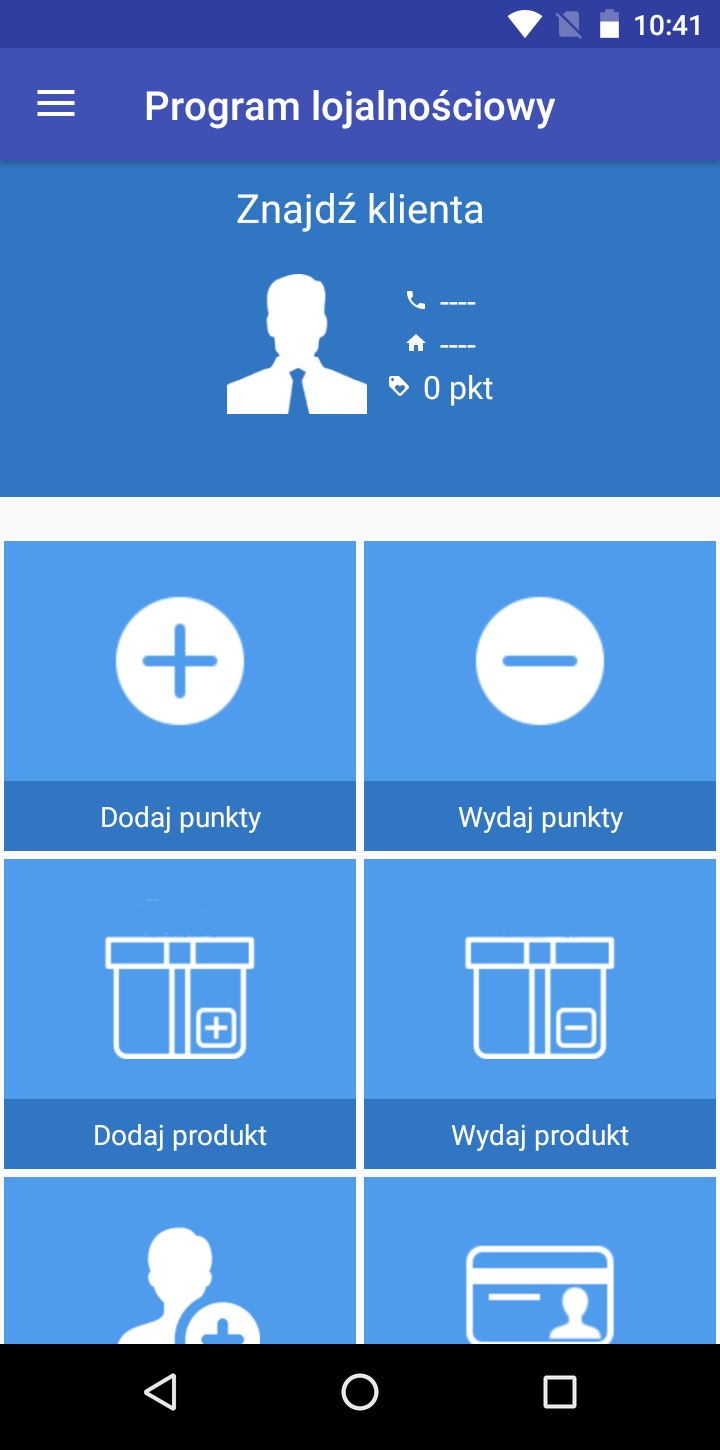Click the Znajdź klienta heading
Image resolution: width=720 pixels, height=1450 pixels.
[360, 209]
